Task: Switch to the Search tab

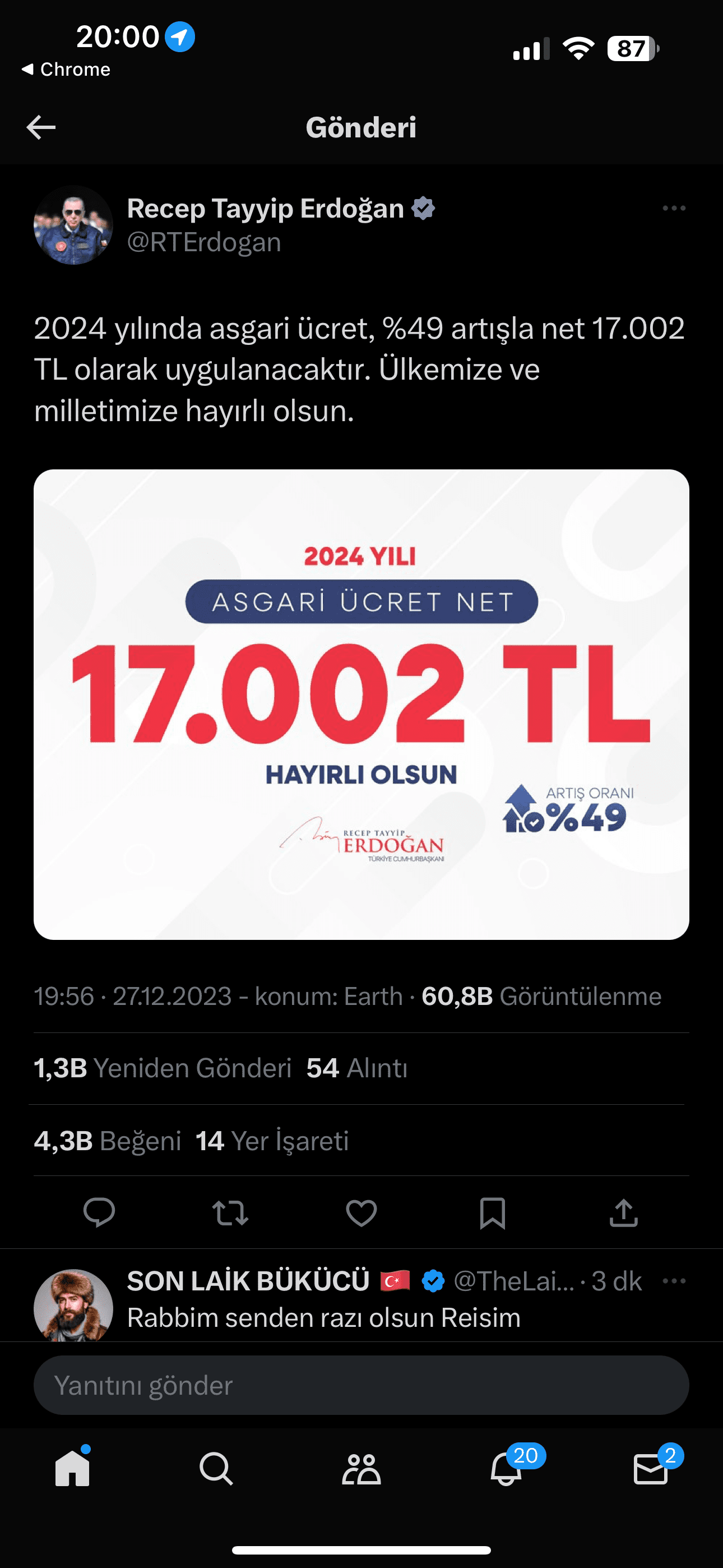Action: click(x=216, y=1469)
